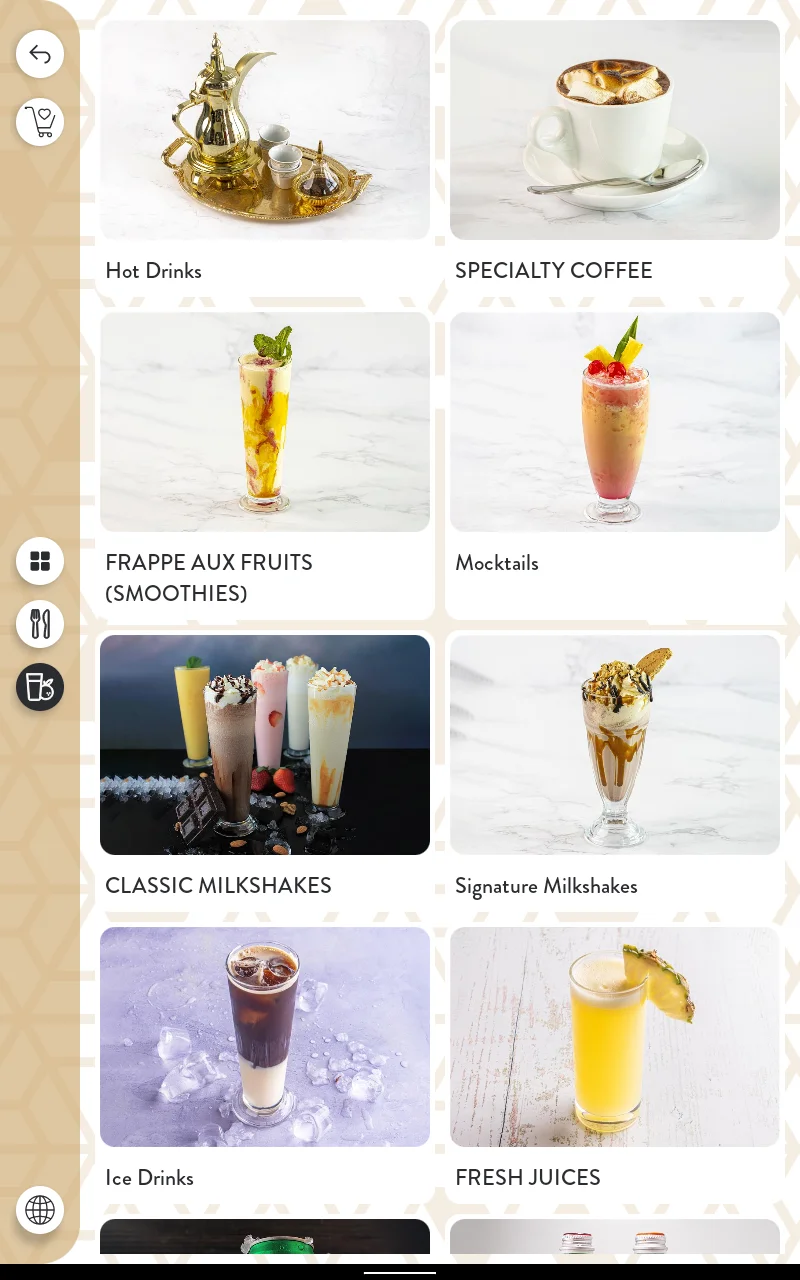Change language via the globe icon
This screenshot has height=1280, width=800.
tap(40, 1210)
